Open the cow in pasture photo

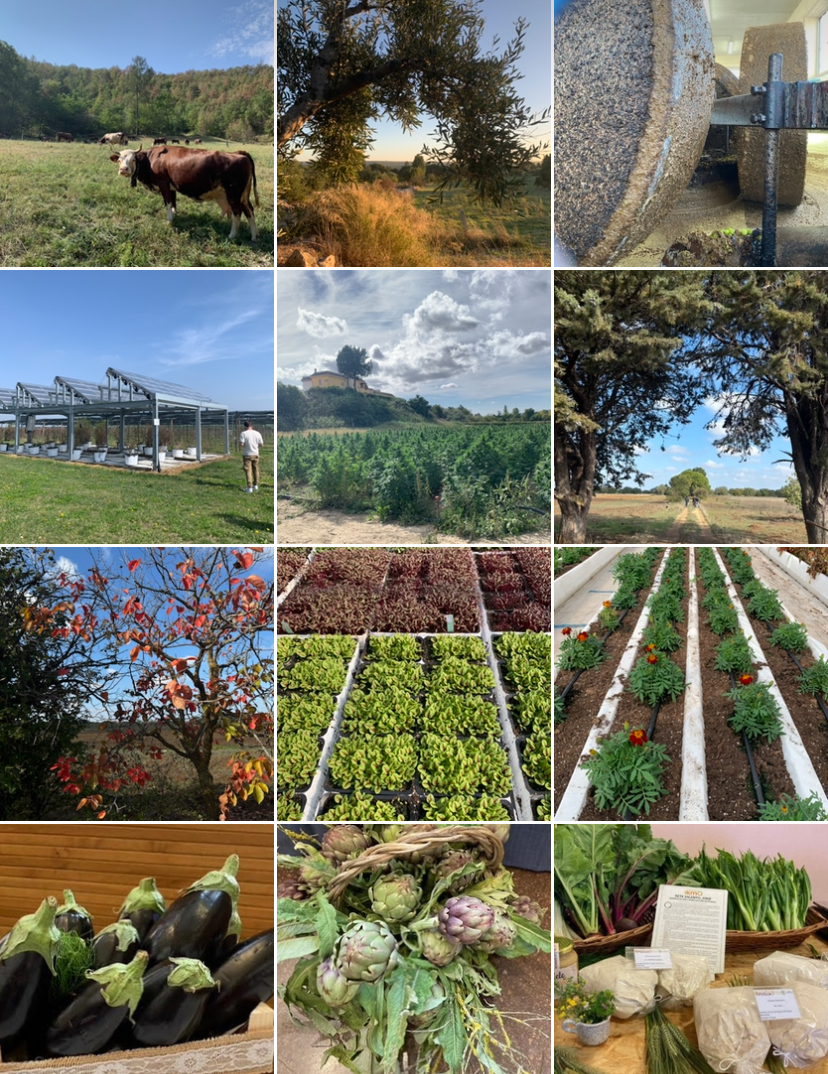coord(136,133)
